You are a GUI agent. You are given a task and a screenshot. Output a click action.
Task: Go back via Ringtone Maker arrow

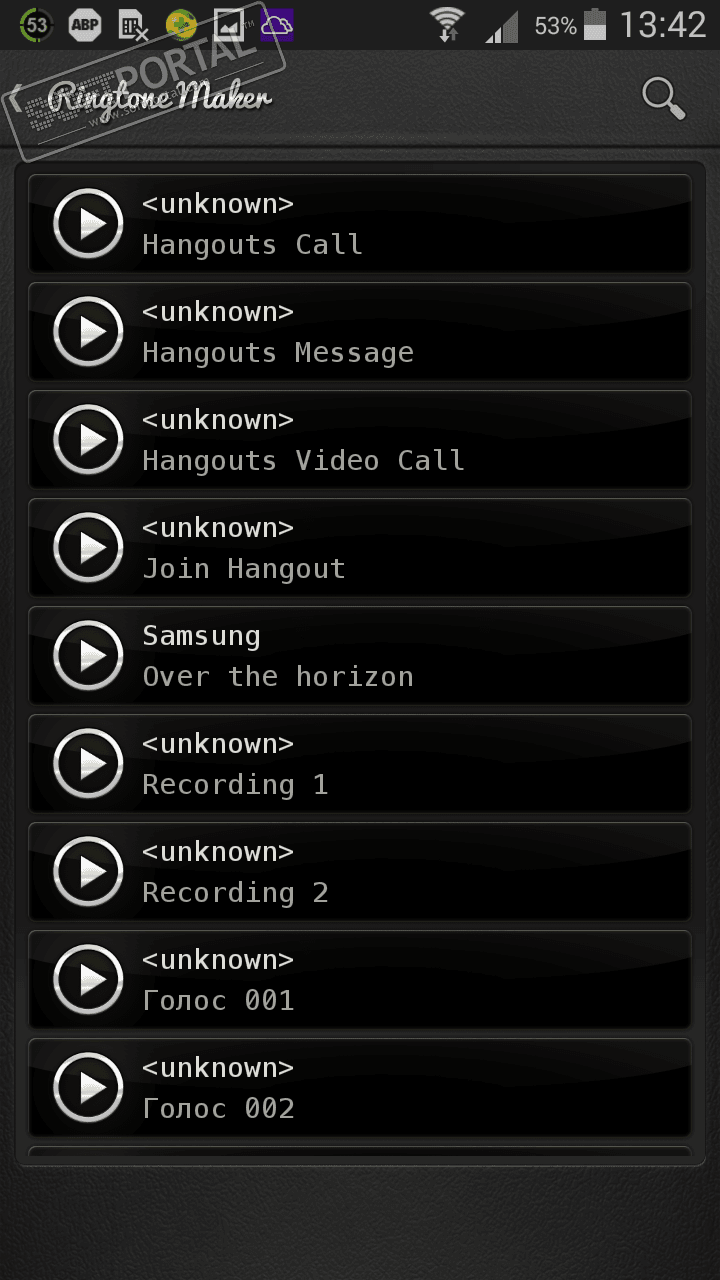point(18,98)
